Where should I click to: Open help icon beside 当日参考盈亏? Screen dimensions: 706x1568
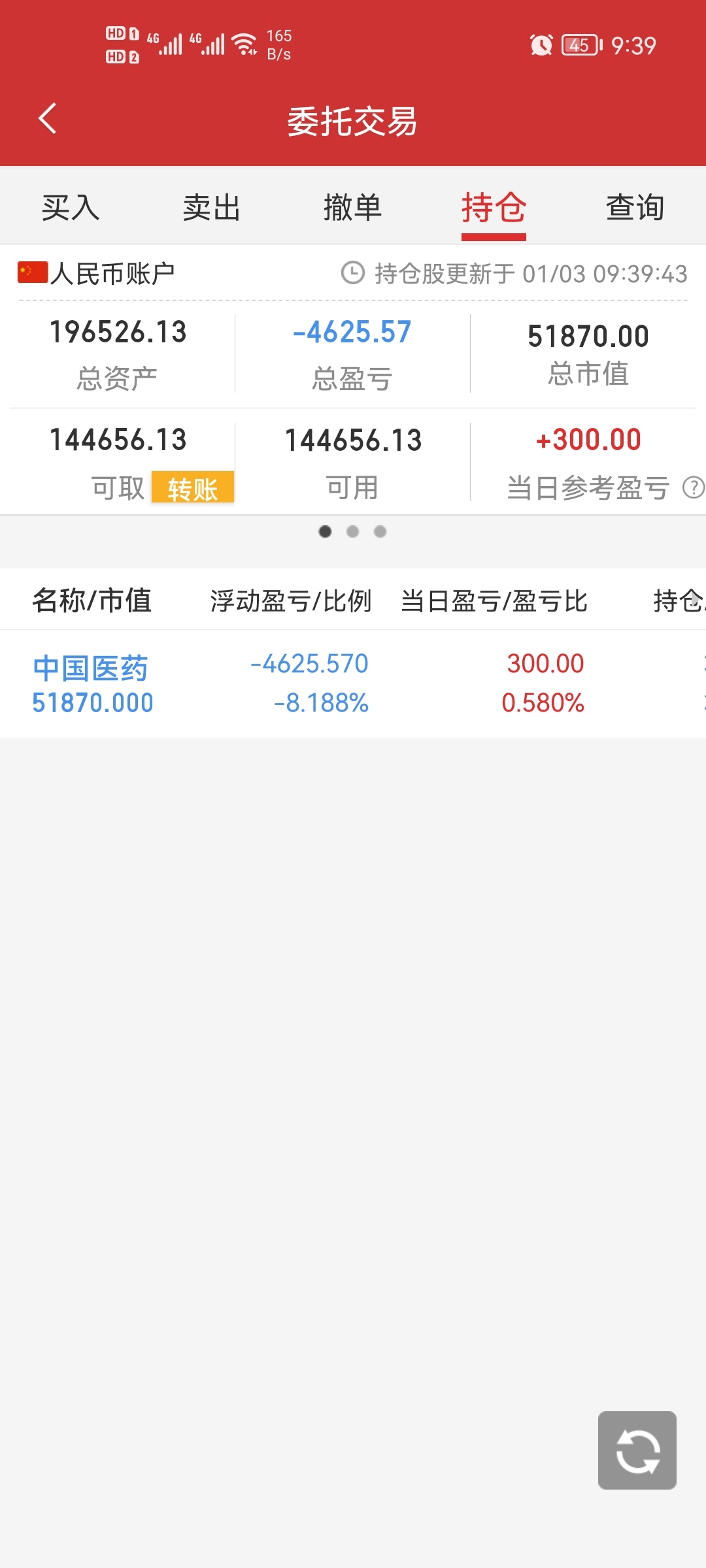click(693, 487)
